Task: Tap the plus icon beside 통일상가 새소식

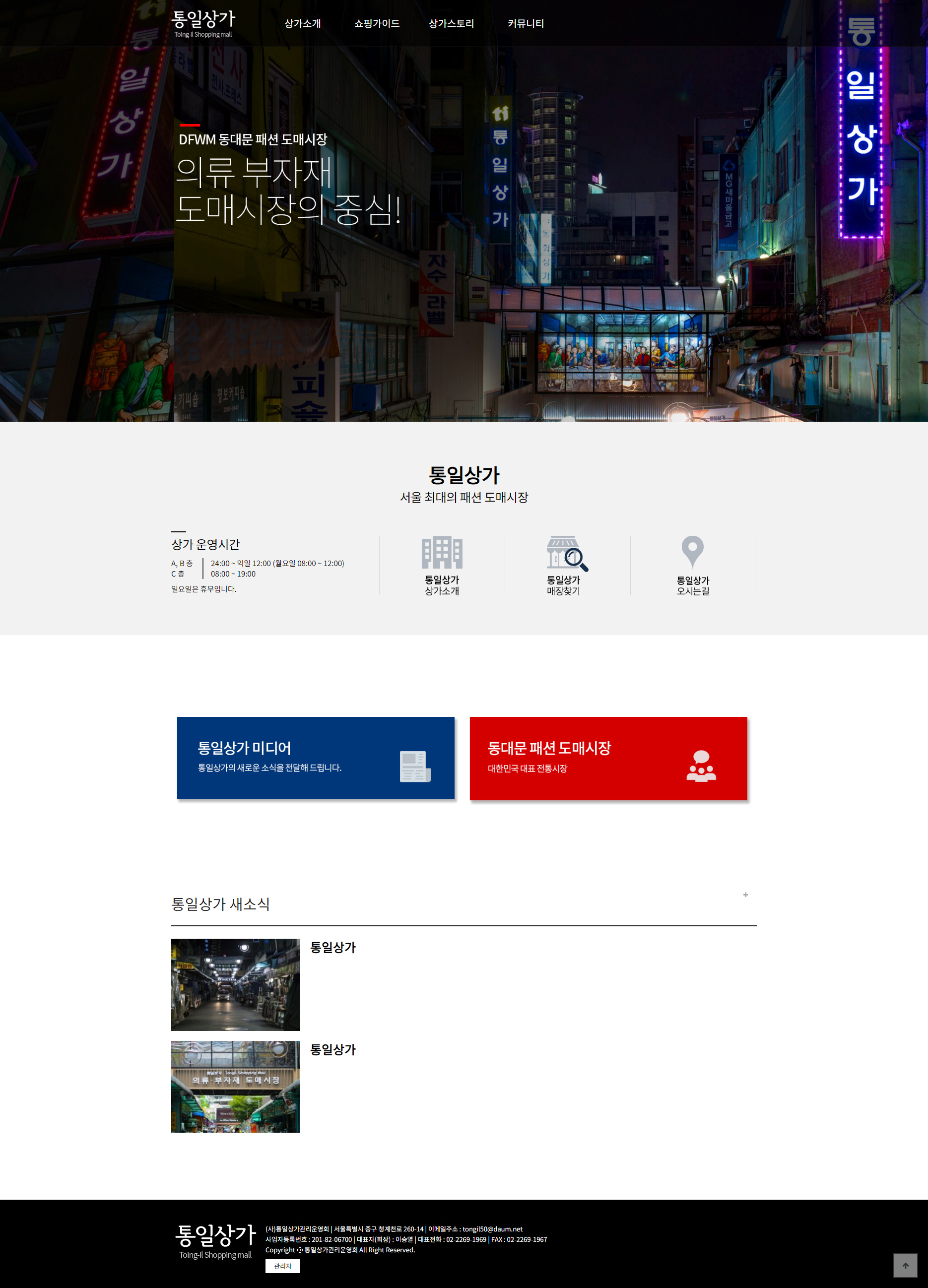Action: pyautogui.click(x=745, y=895)
